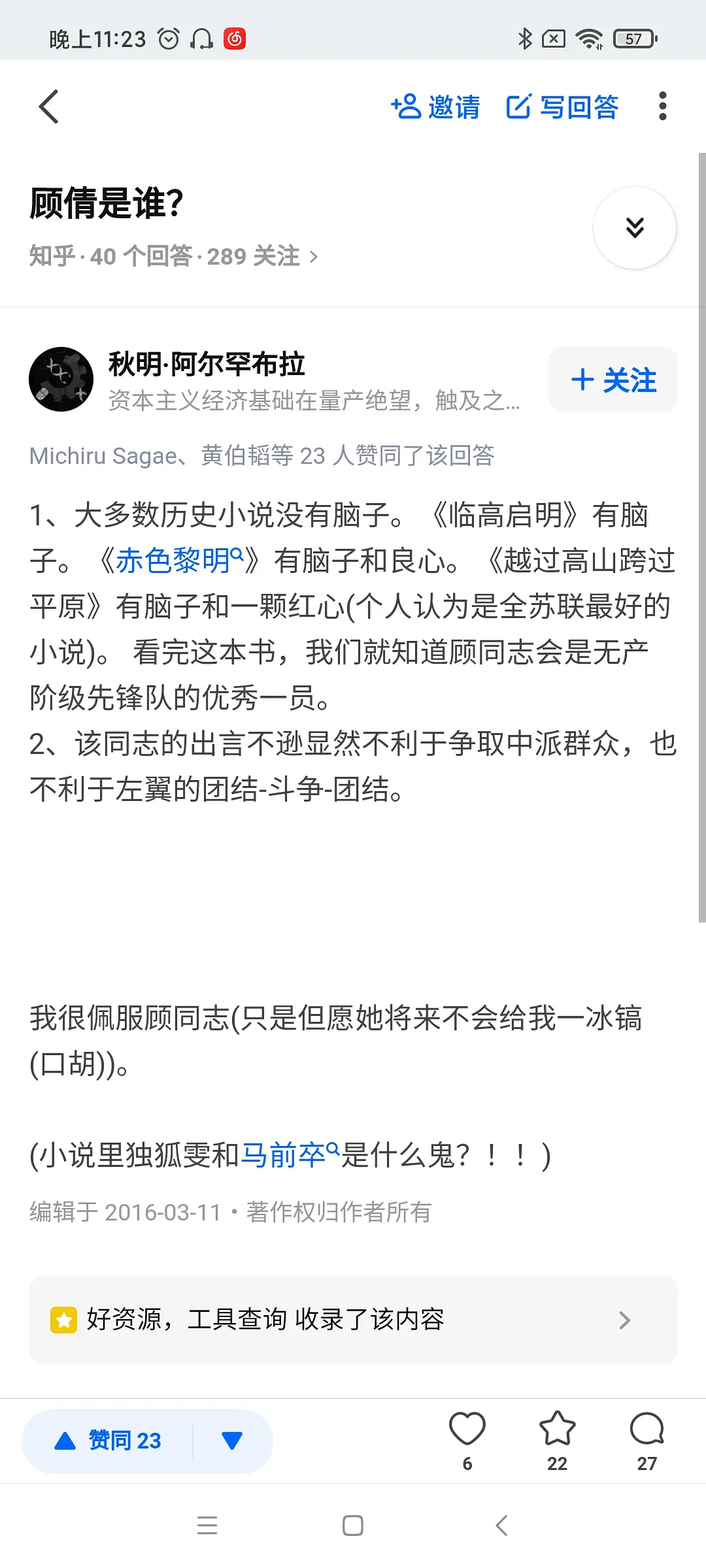The height and width of the screenshot is (1568, 706).
Task: Tap the heart icon to like the answer
Action: point(467,1429)
